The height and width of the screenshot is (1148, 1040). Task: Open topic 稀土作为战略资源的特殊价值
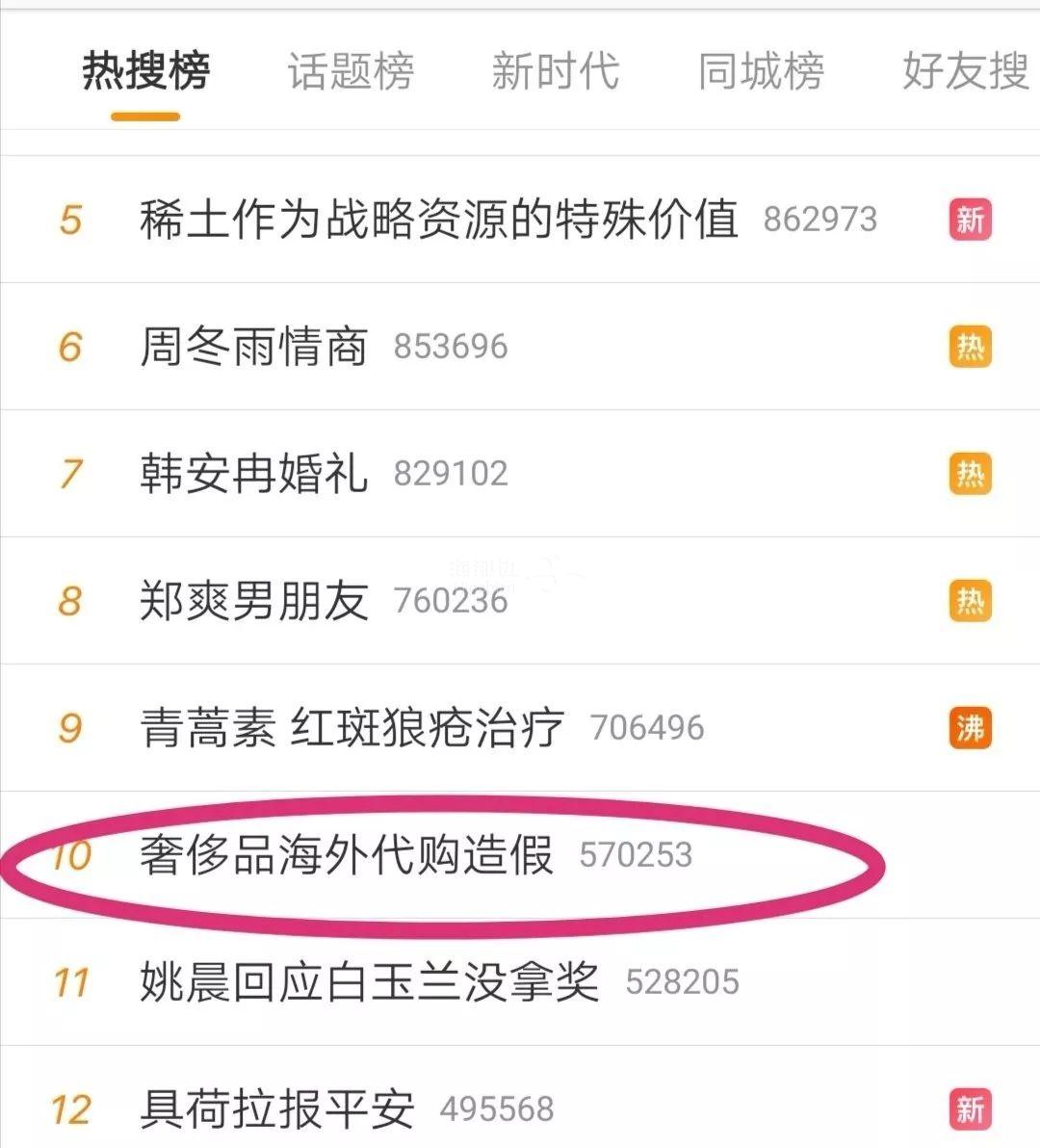[x=438, y=220]
